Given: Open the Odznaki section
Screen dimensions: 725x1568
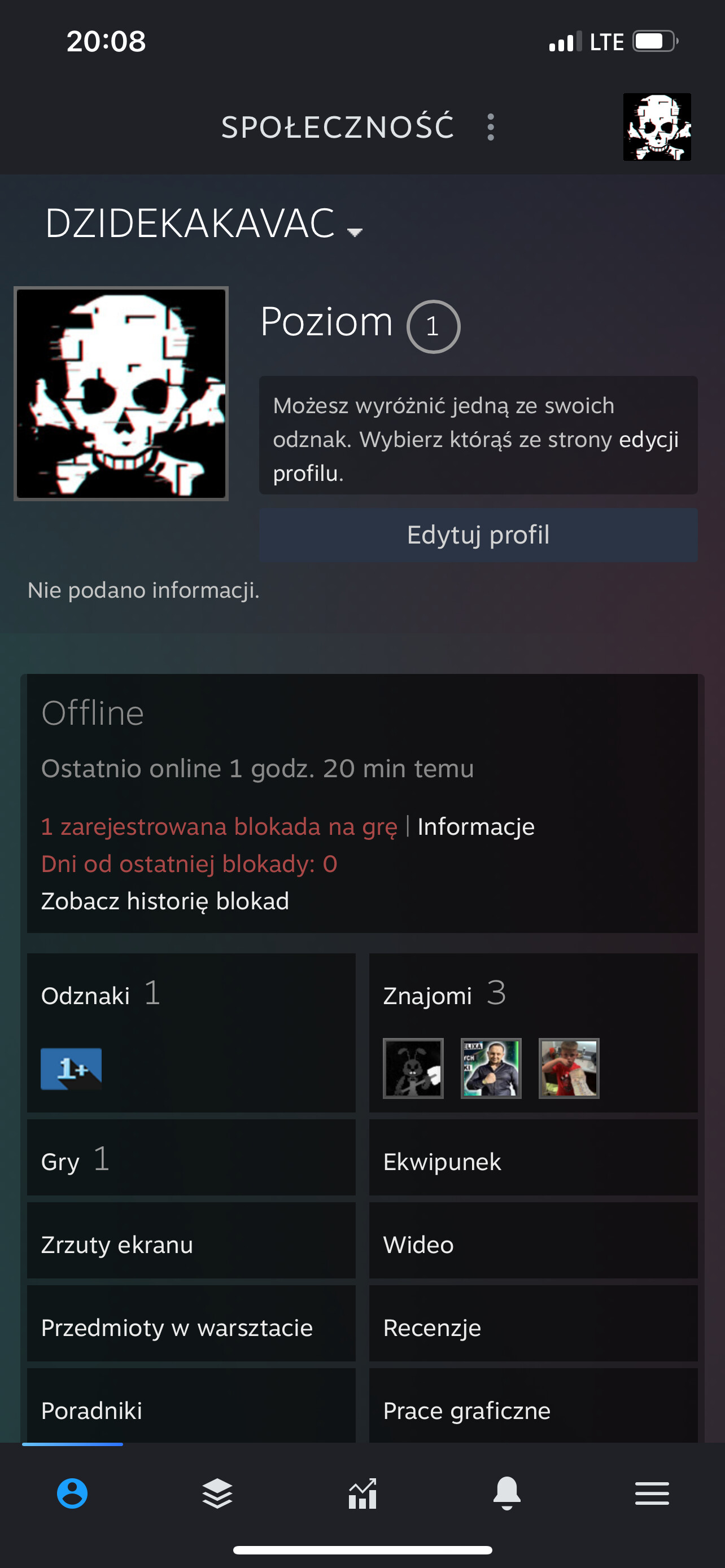Looking at the screenshot, I should click(191, 1032).
